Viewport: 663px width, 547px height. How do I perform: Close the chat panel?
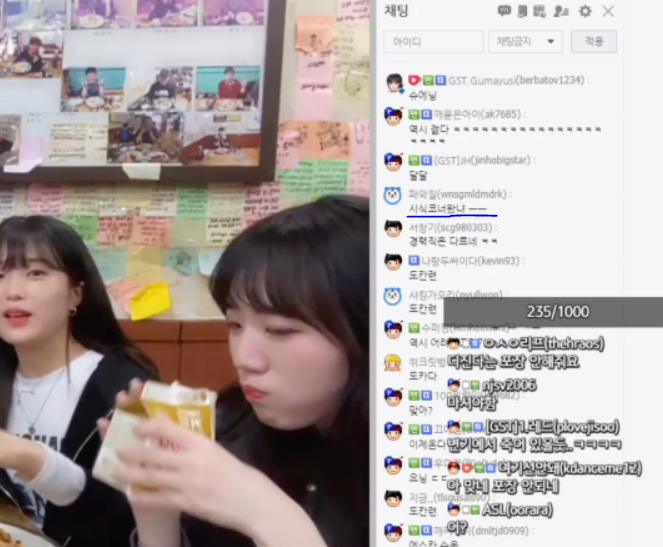[x=608, y=11]
